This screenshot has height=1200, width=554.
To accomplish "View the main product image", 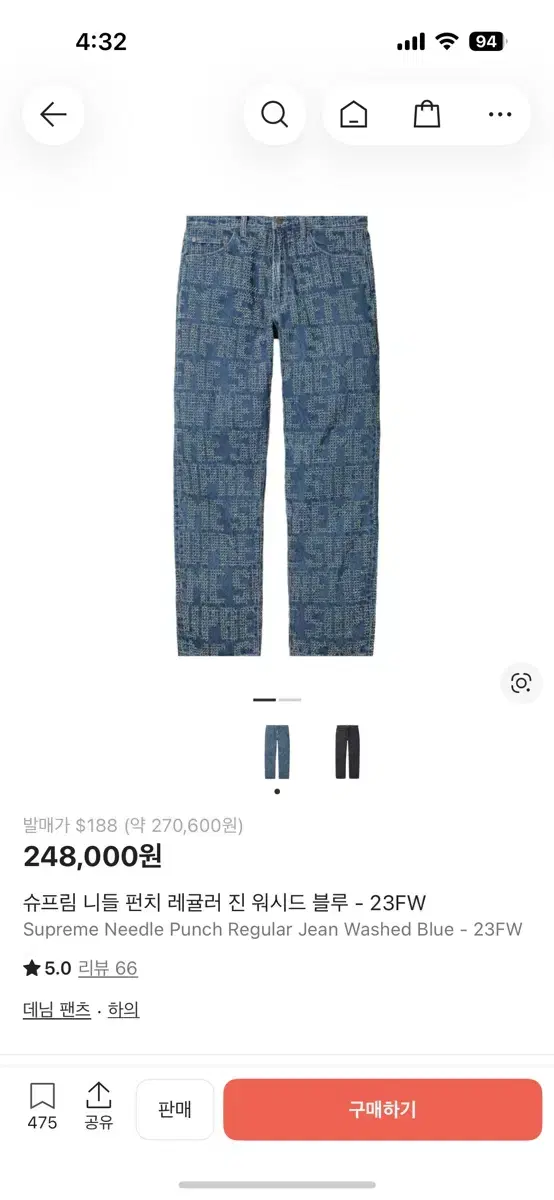I will (277, 436).
